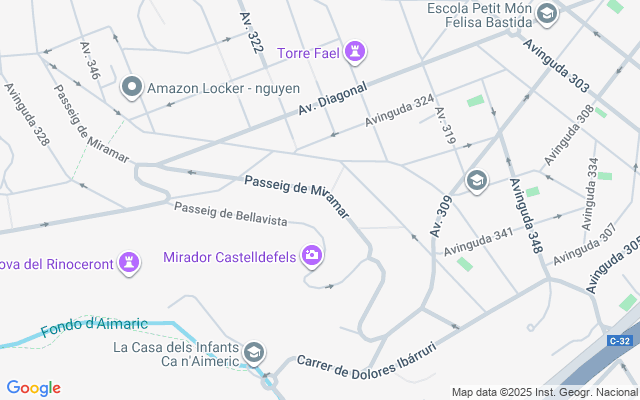Tap the Mirador Castelldefels camera marker
Viewport: 640px width, 400px height.
tap(312, 257)
